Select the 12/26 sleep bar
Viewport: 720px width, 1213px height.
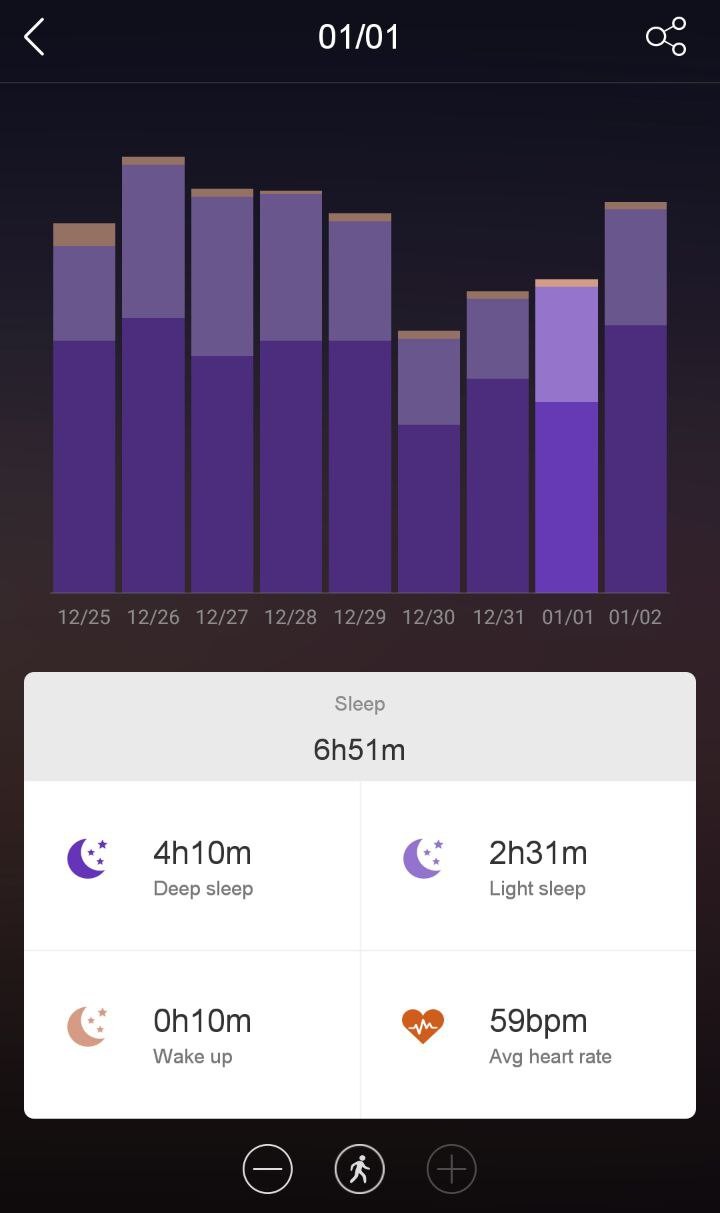[153, 375]
